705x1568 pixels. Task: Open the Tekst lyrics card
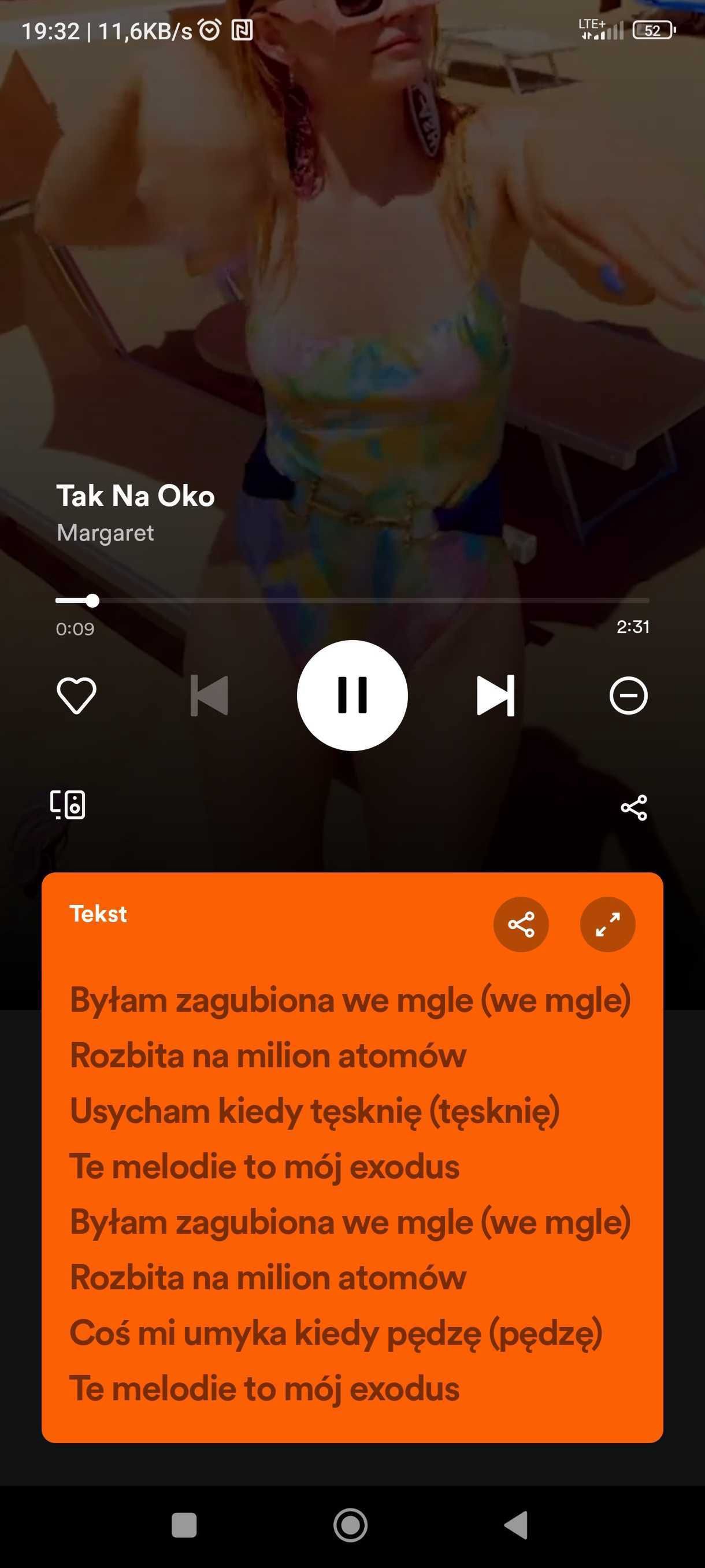tap(352, 1157)
